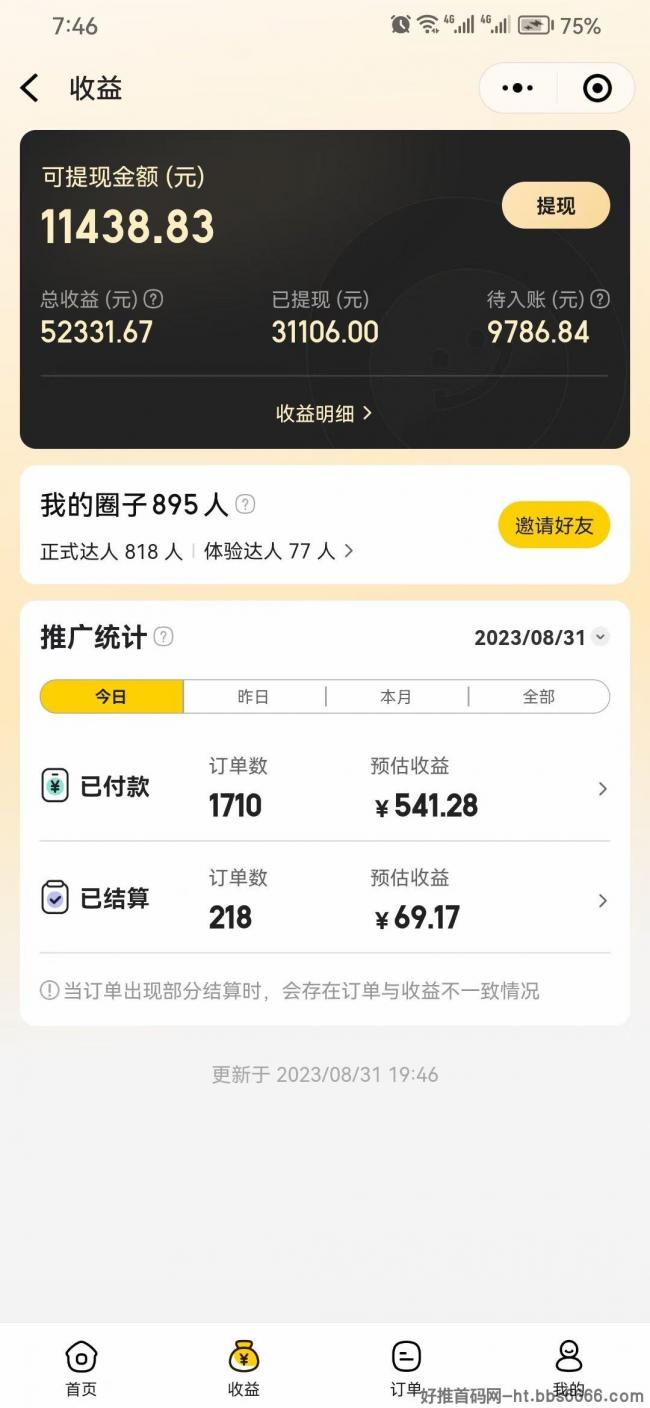Switch to the 昨日 tab
The height and width of the screenshot is (1408, 650).
253,697
